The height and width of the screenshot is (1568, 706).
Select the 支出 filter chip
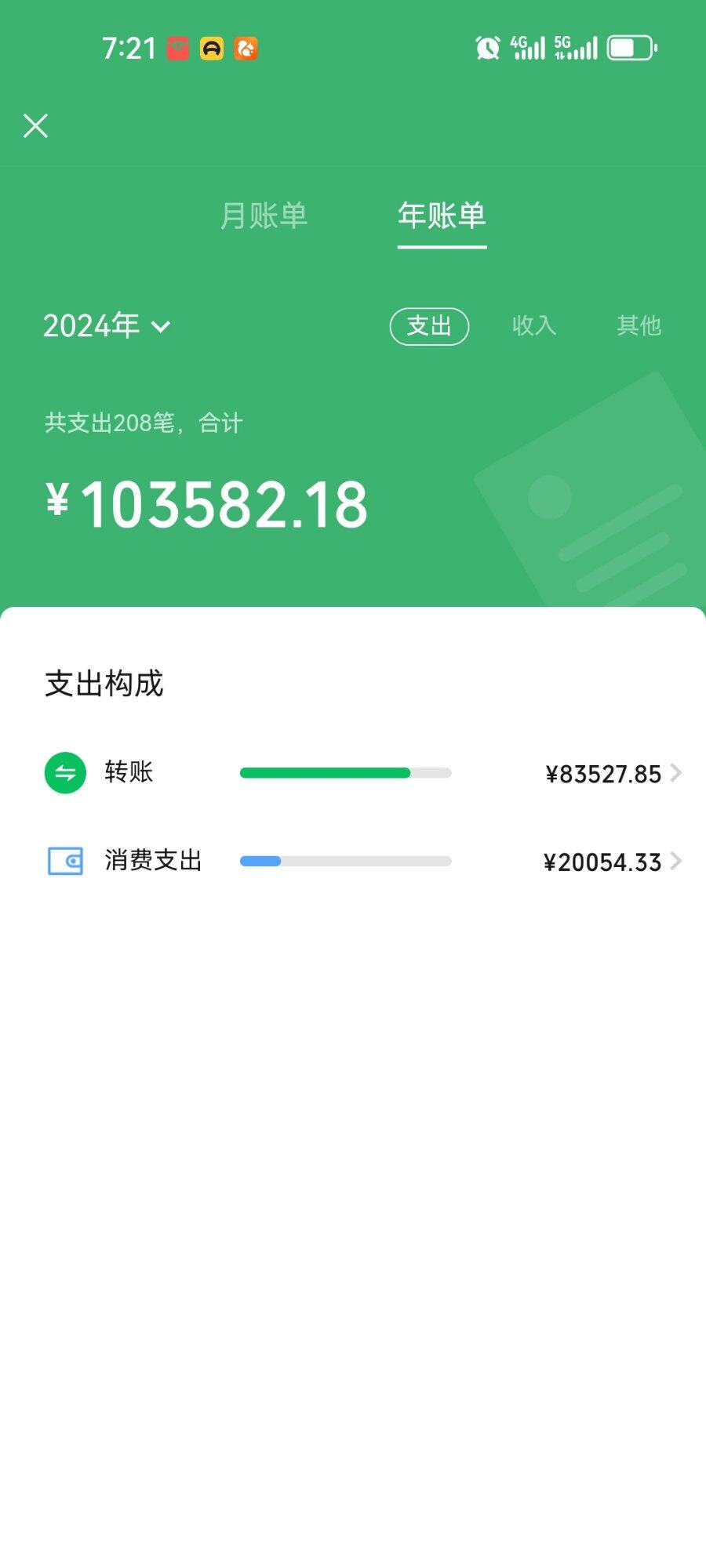click(x=429, y=326)
